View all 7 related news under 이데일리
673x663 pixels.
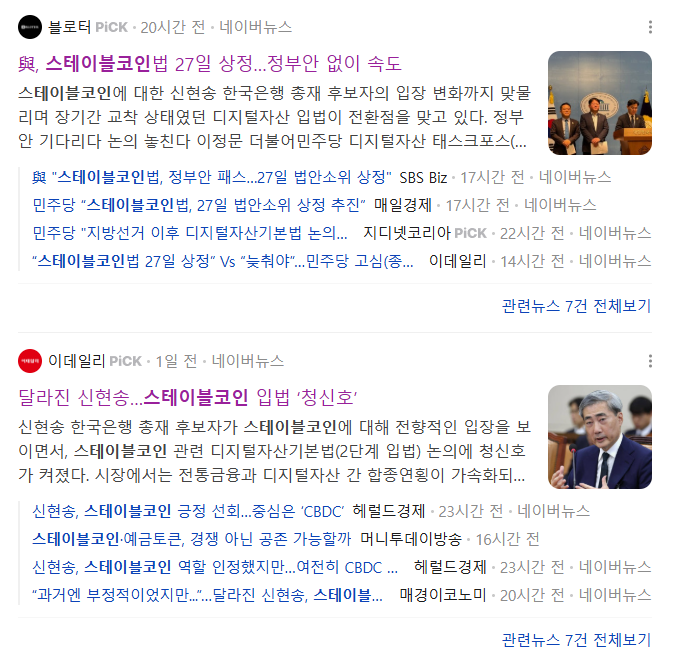pos(576,640)
